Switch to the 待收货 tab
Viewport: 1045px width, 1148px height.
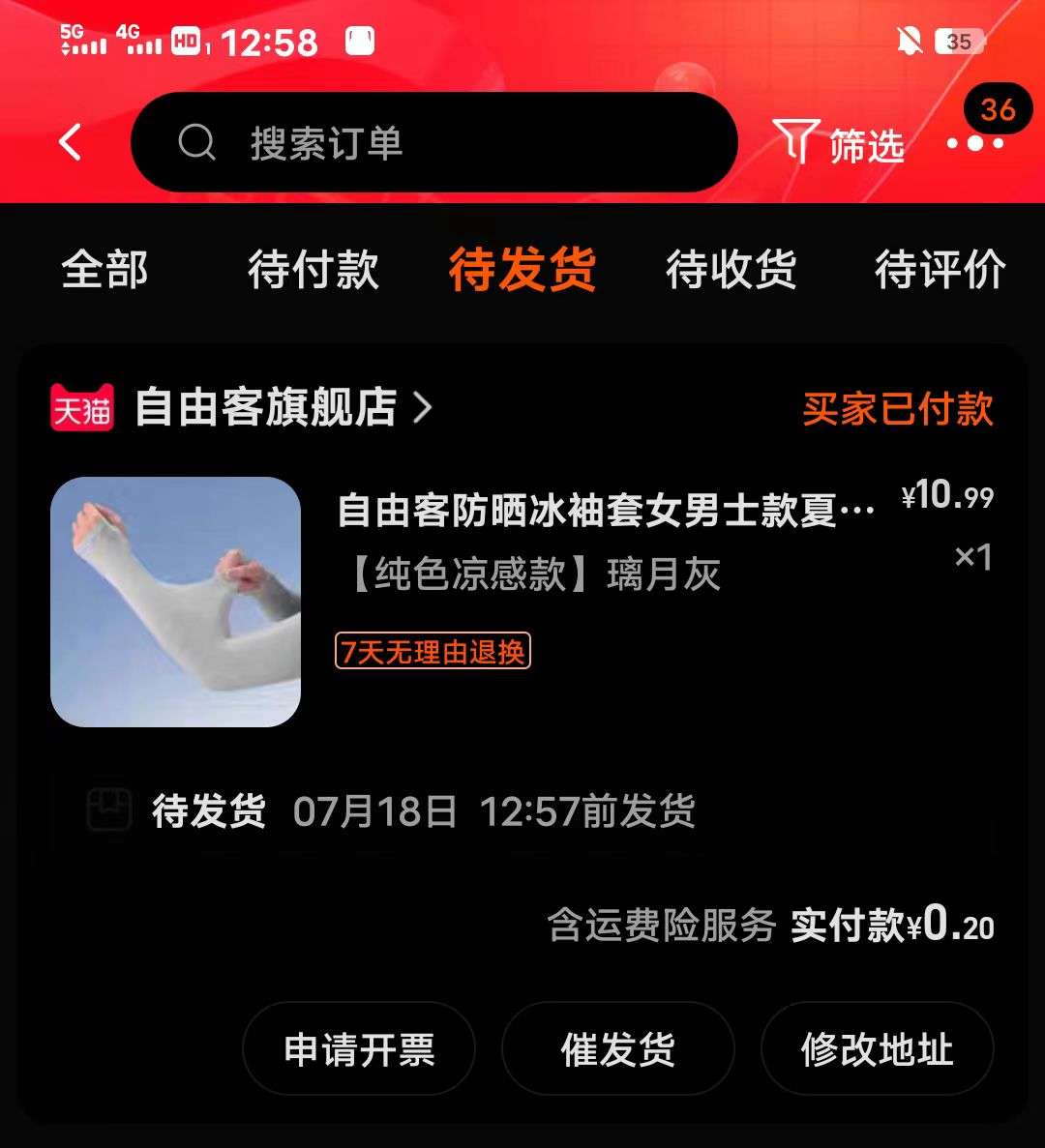coord(731,269)
